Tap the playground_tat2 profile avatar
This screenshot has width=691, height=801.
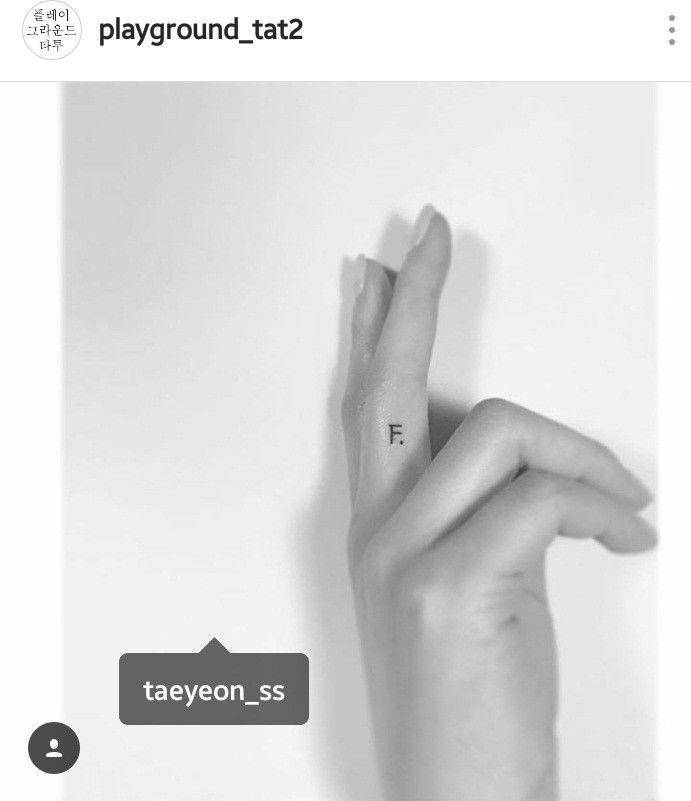tap(52, 31)
